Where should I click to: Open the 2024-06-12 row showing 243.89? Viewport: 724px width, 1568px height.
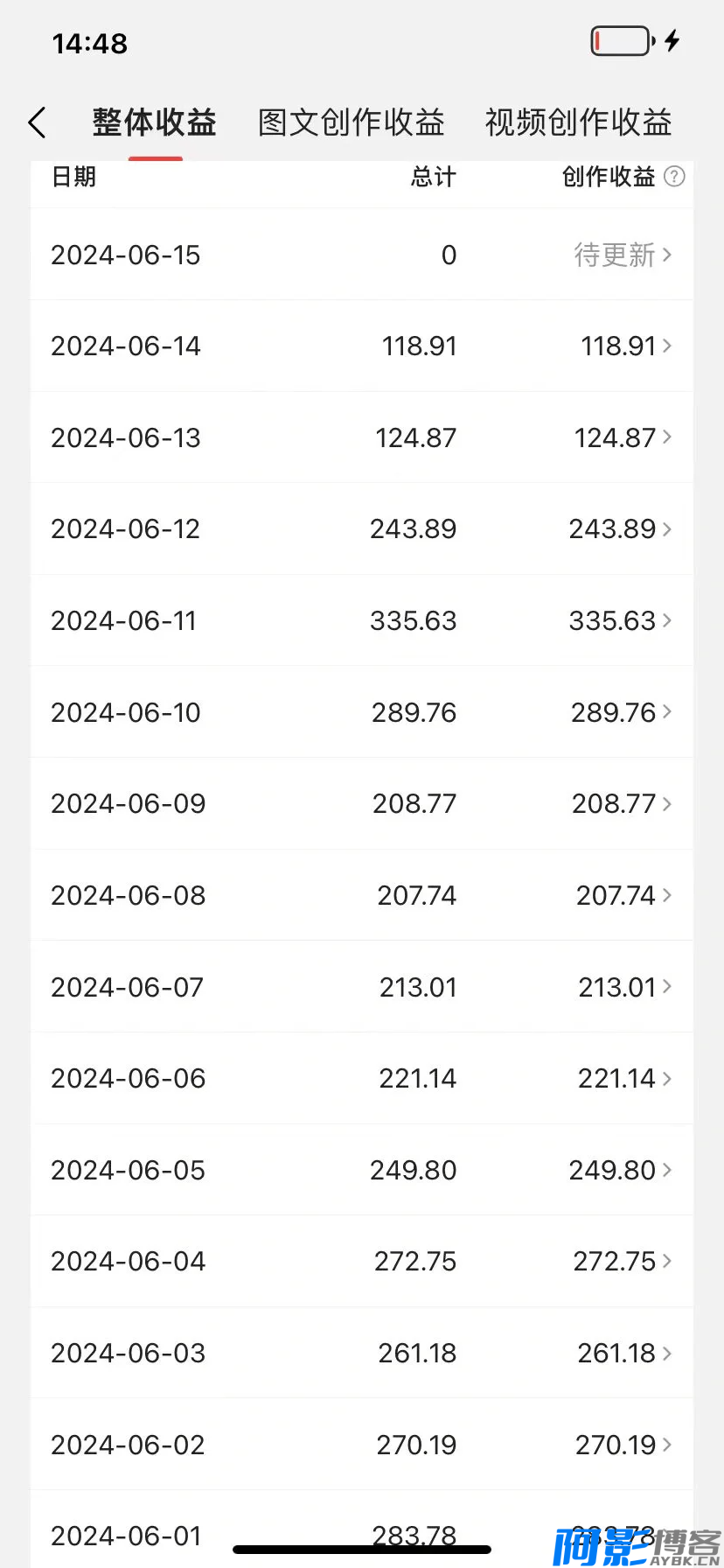pyautogui.click(x=362, y=529)
